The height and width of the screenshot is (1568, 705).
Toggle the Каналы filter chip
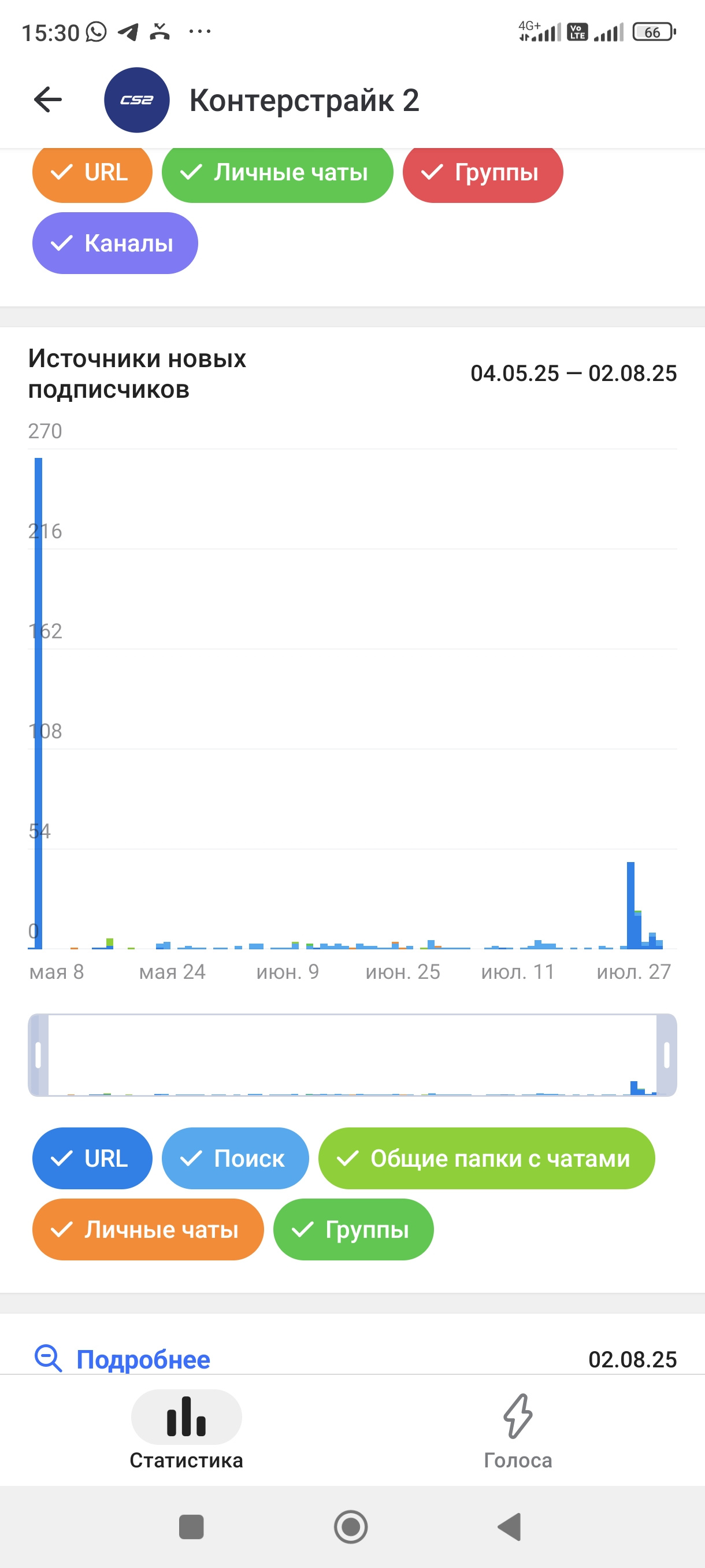pos(115,243)
